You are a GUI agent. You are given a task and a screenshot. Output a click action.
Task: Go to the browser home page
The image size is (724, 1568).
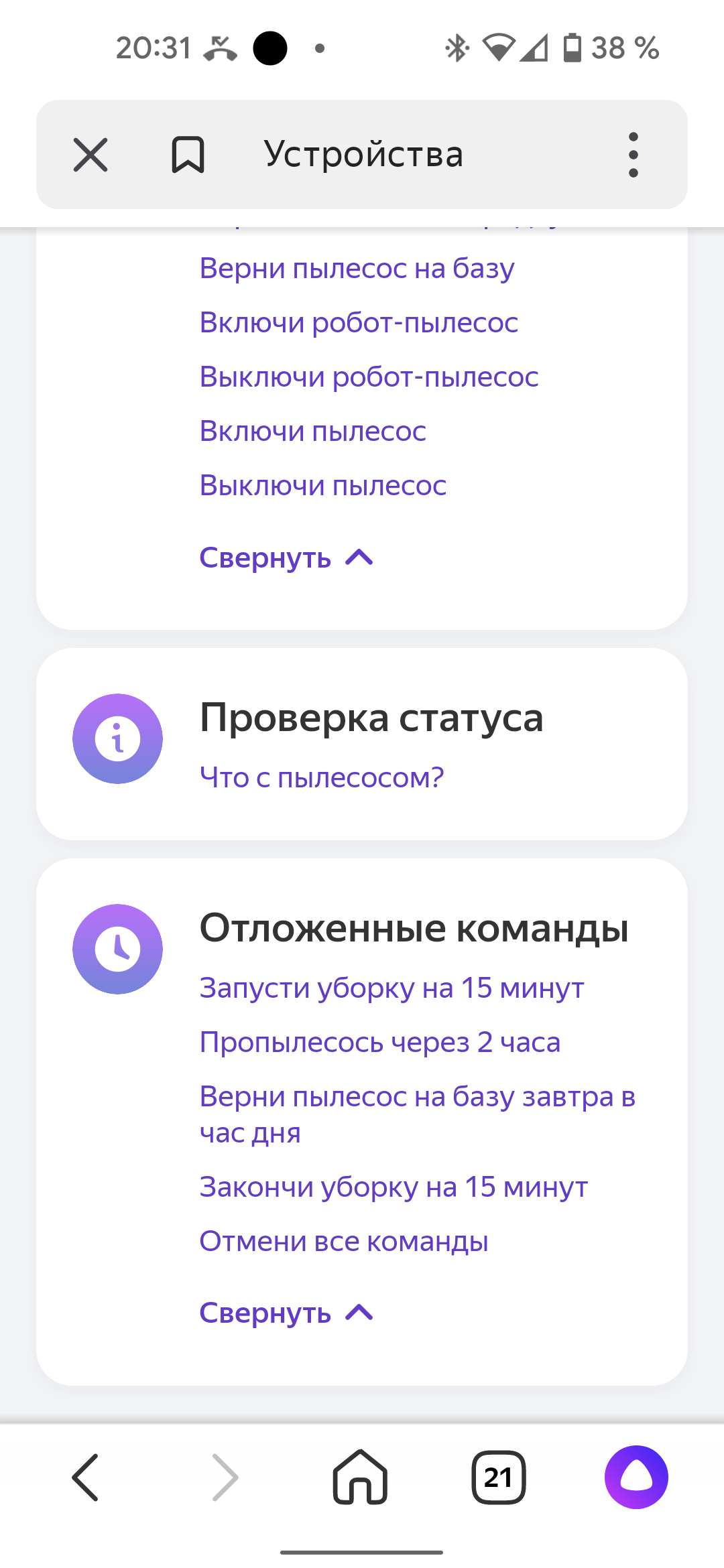[x=360, y=1478]
